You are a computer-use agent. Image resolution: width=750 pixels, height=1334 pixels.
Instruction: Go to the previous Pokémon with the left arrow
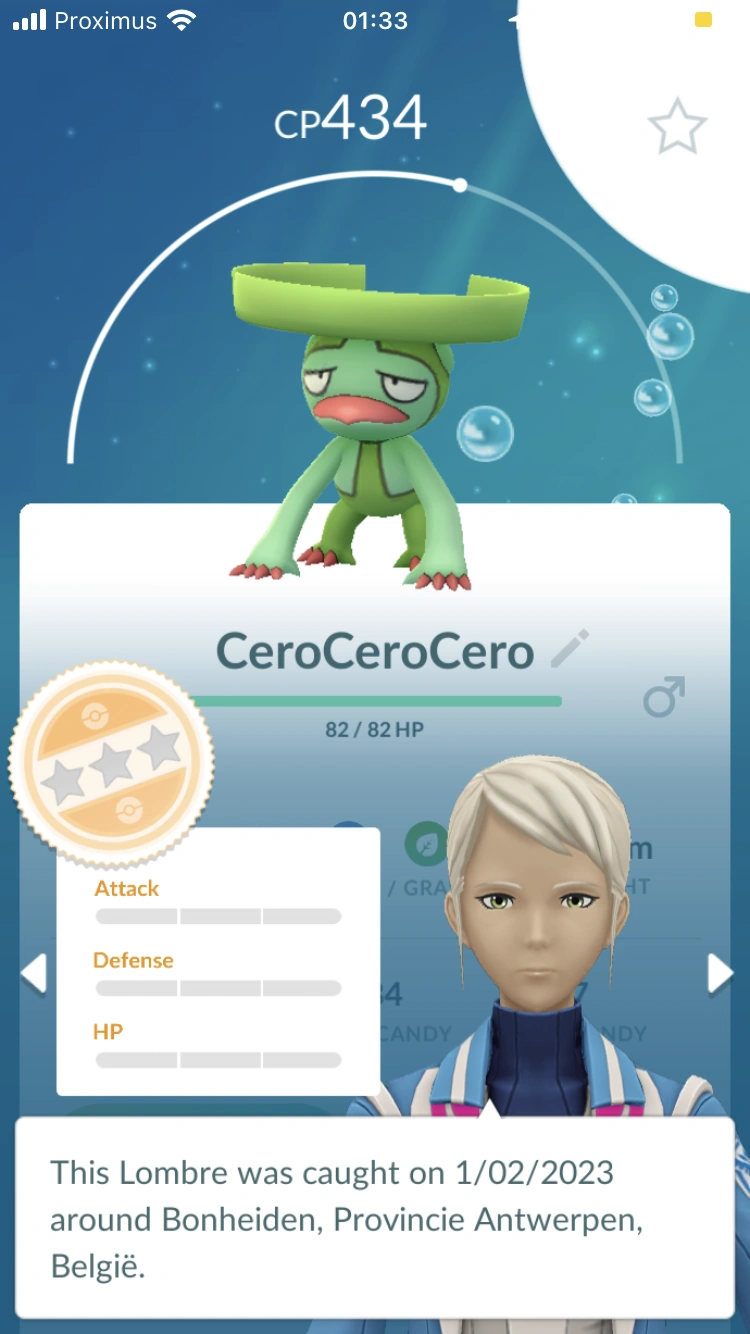coord(33,973)
